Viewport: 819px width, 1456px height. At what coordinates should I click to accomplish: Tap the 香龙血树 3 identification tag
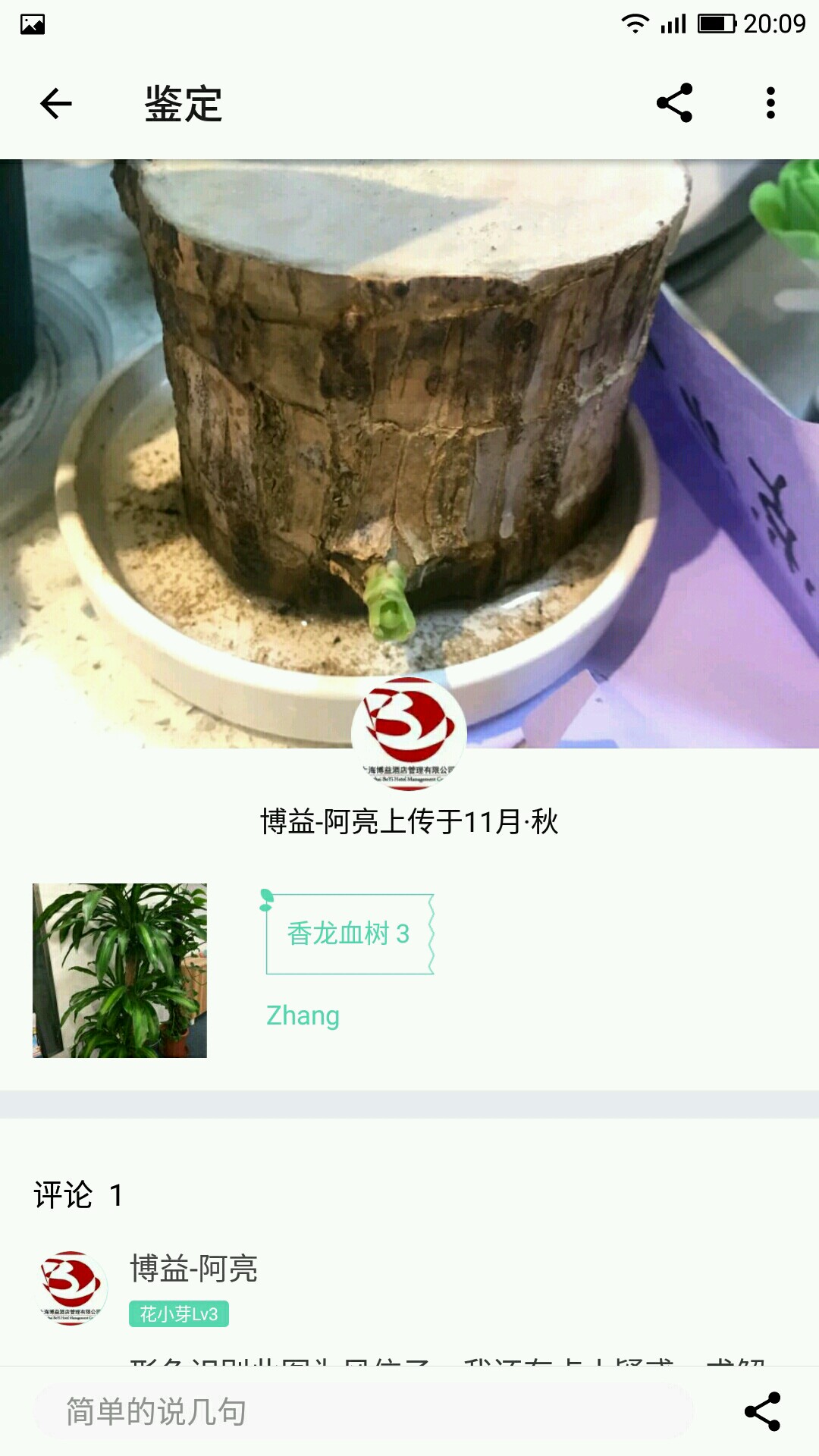click(349, 934)
